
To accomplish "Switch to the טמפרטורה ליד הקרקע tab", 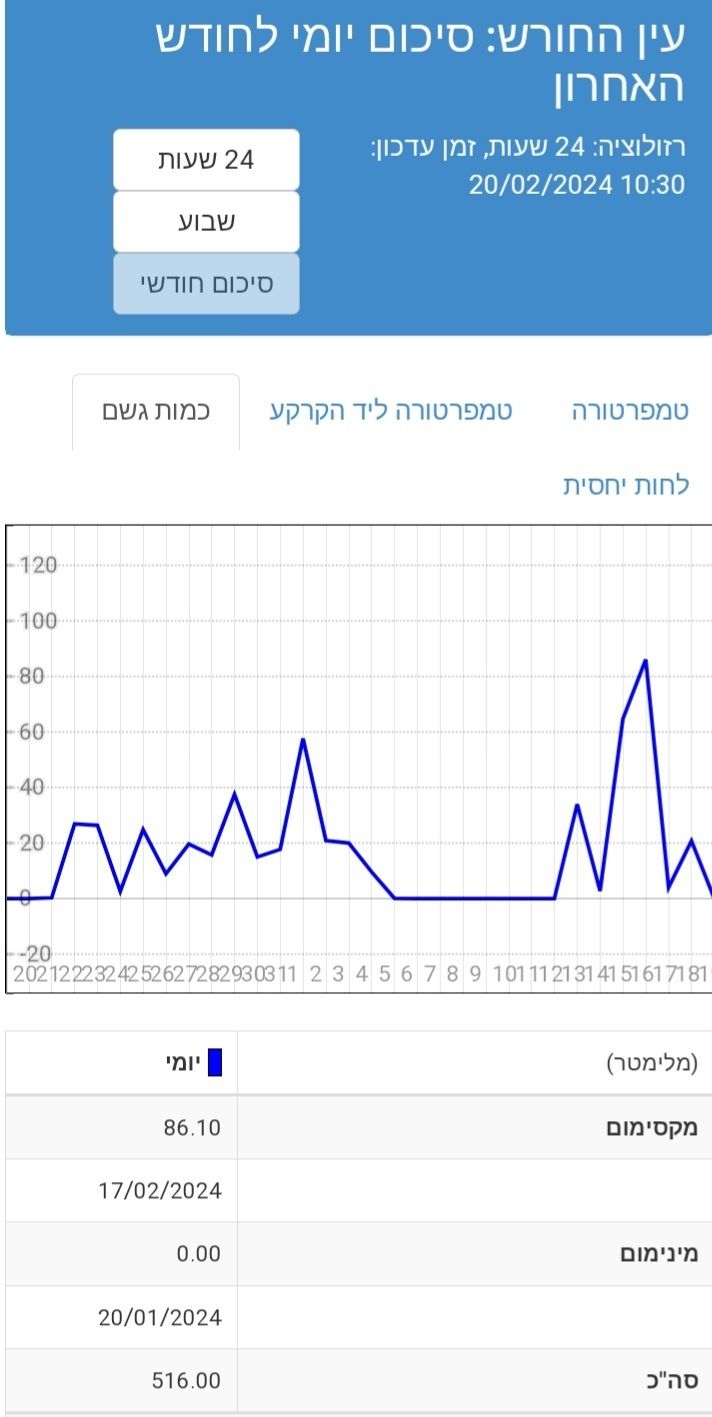I will [391, 412].
